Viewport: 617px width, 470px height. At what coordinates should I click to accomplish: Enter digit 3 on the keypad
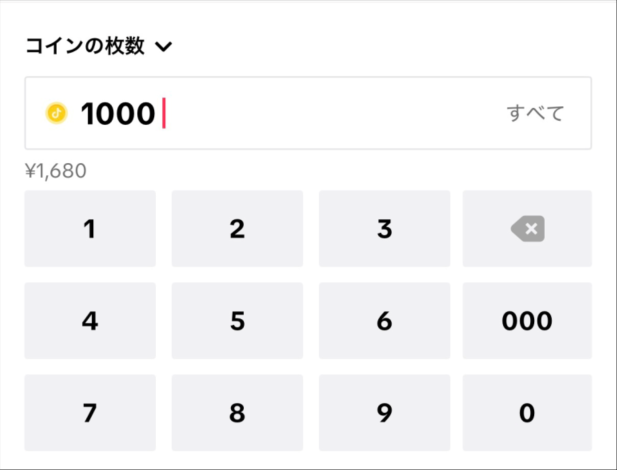point(384,229)
